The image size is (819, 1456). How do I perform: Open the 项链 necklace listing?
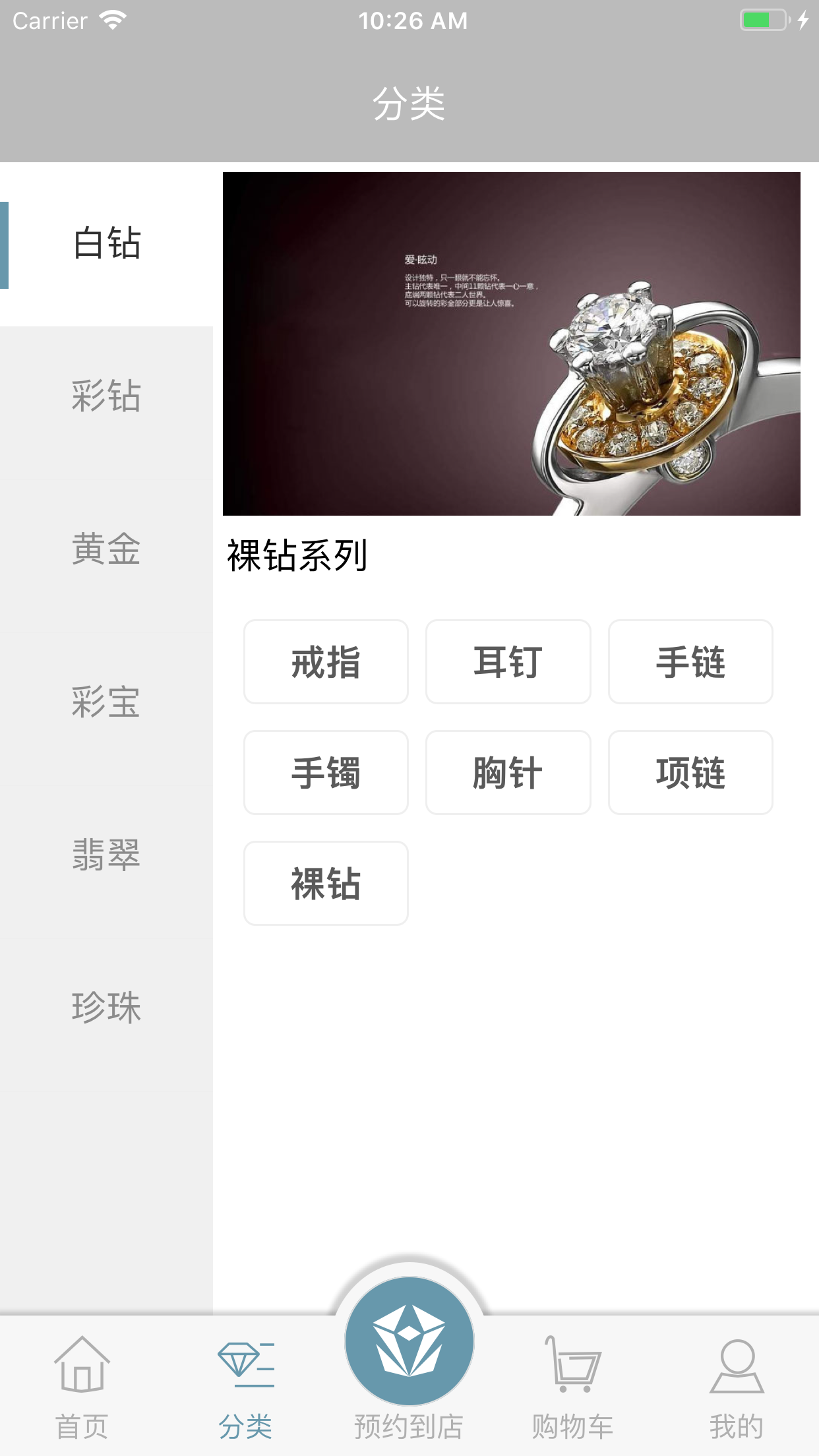tap(691, 772)
